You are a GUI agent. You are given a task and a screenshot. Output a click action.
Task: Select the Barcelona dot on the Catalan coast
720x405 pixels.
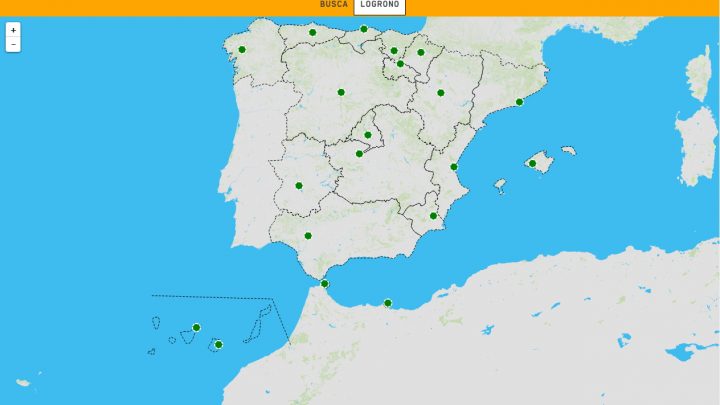[520, 101]
